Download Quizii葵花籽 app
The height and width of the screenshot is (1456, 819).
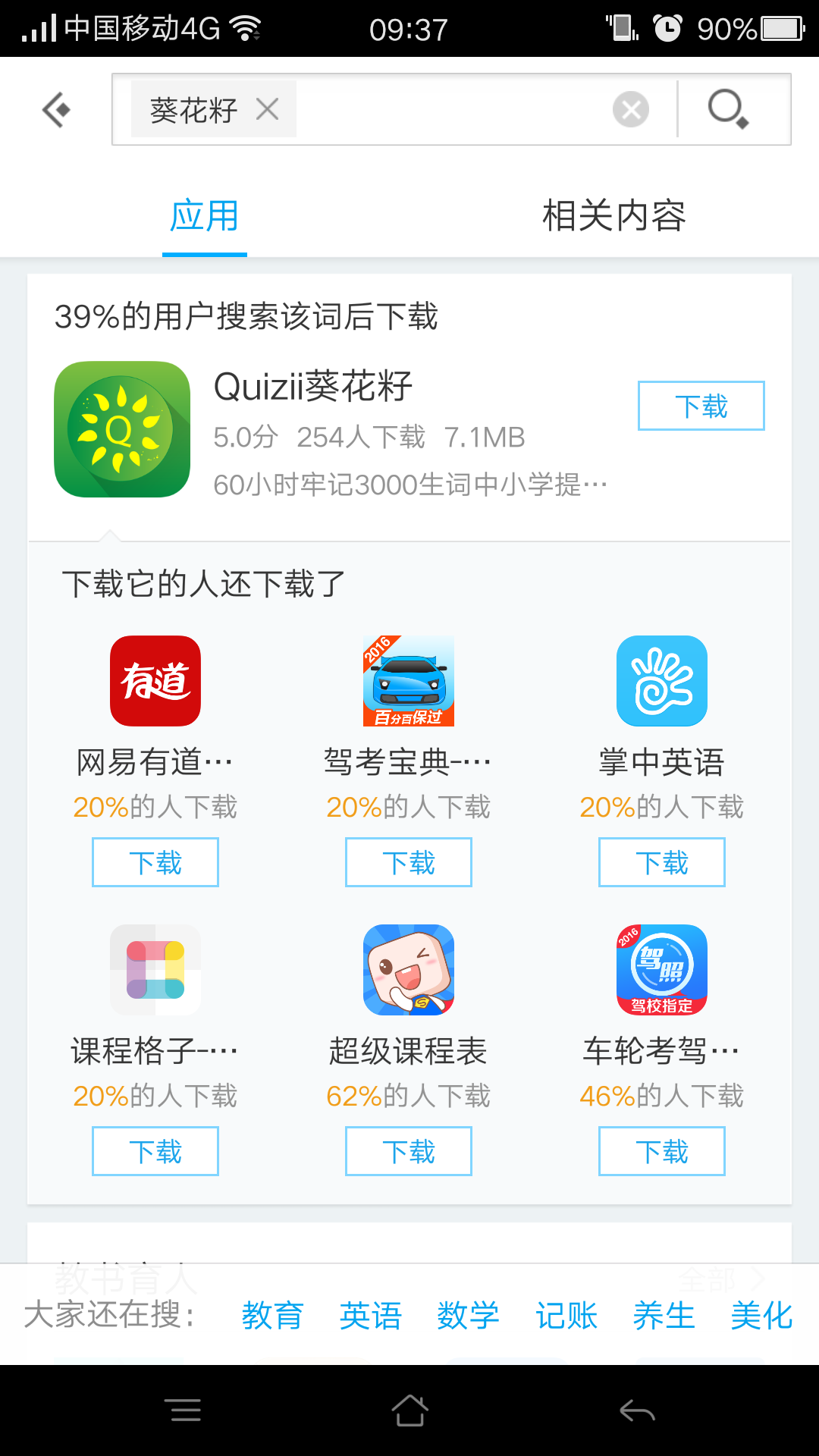pyautogui.click(x=701, y=406)
